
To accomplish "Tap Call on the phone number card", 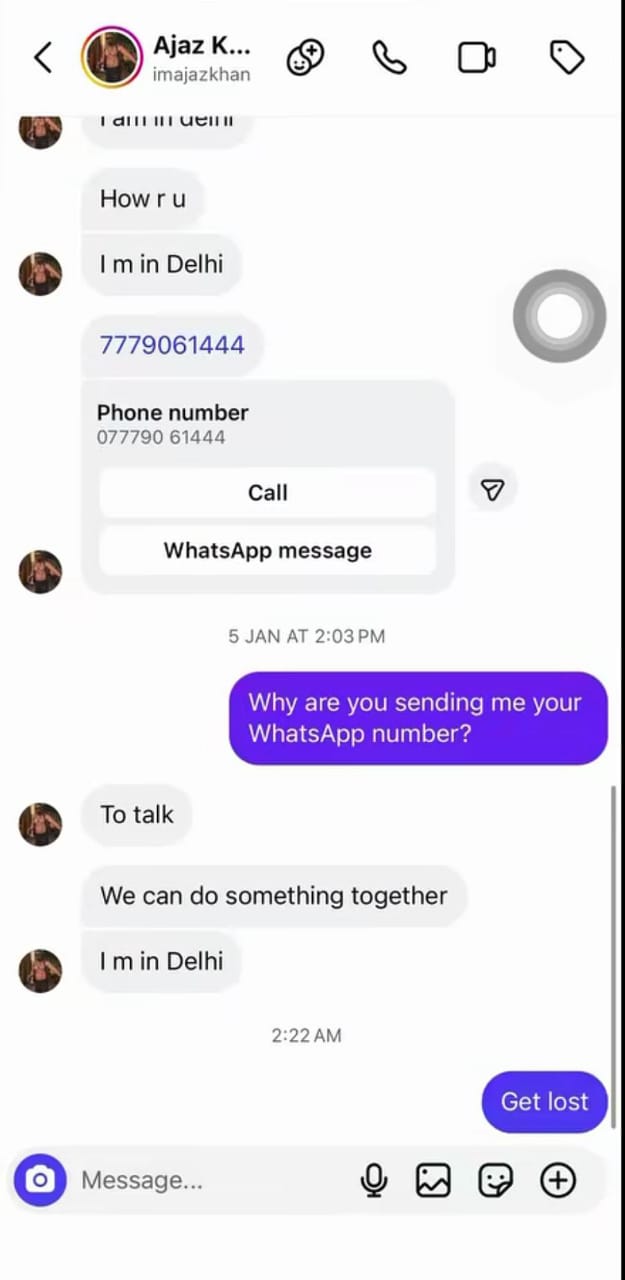I will click(267, 492).
